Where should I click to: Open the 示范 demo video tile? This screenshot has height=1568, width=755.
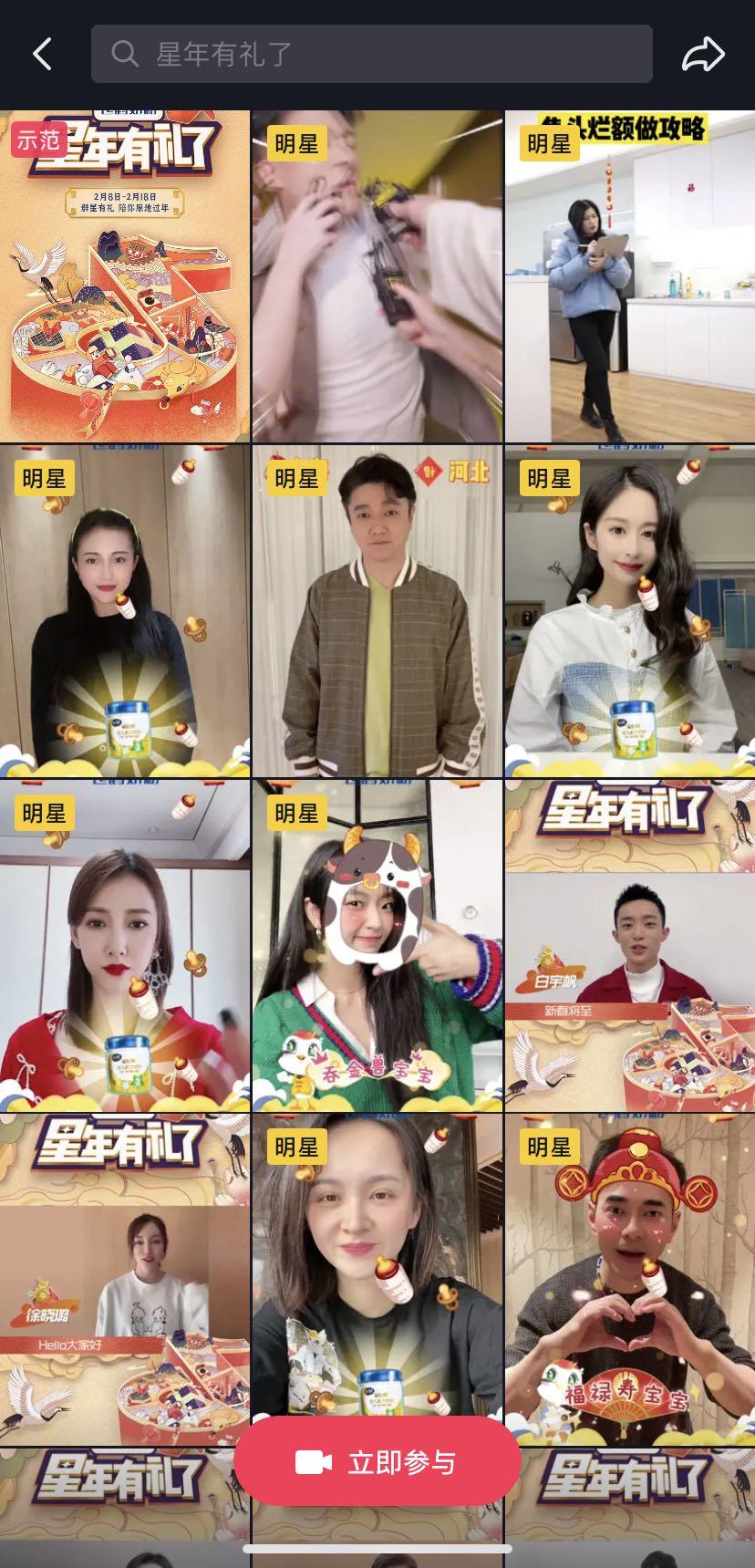pos(125,276)
